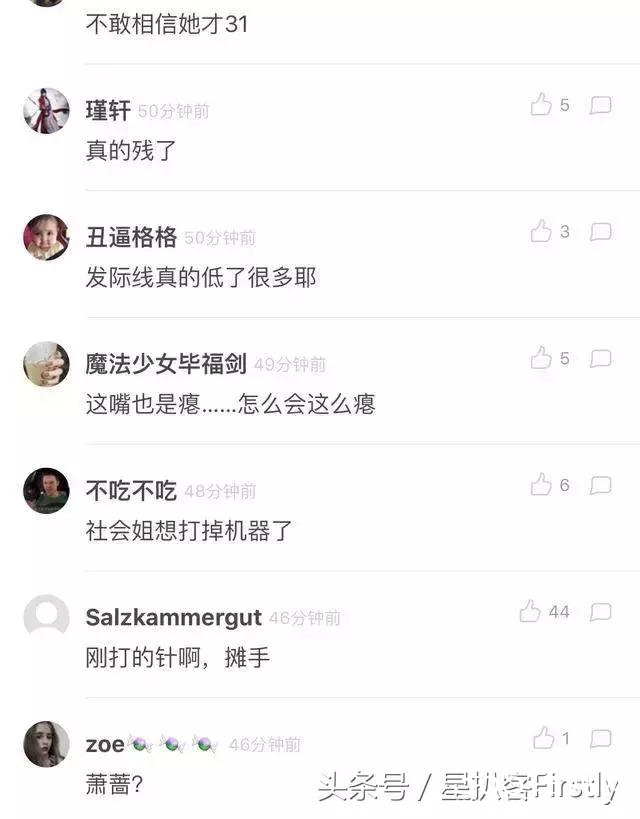Reply to 魔法少女毕福剑's comment
The height and width of the screenshot is (819, 640).
click(x=601, y=358)
